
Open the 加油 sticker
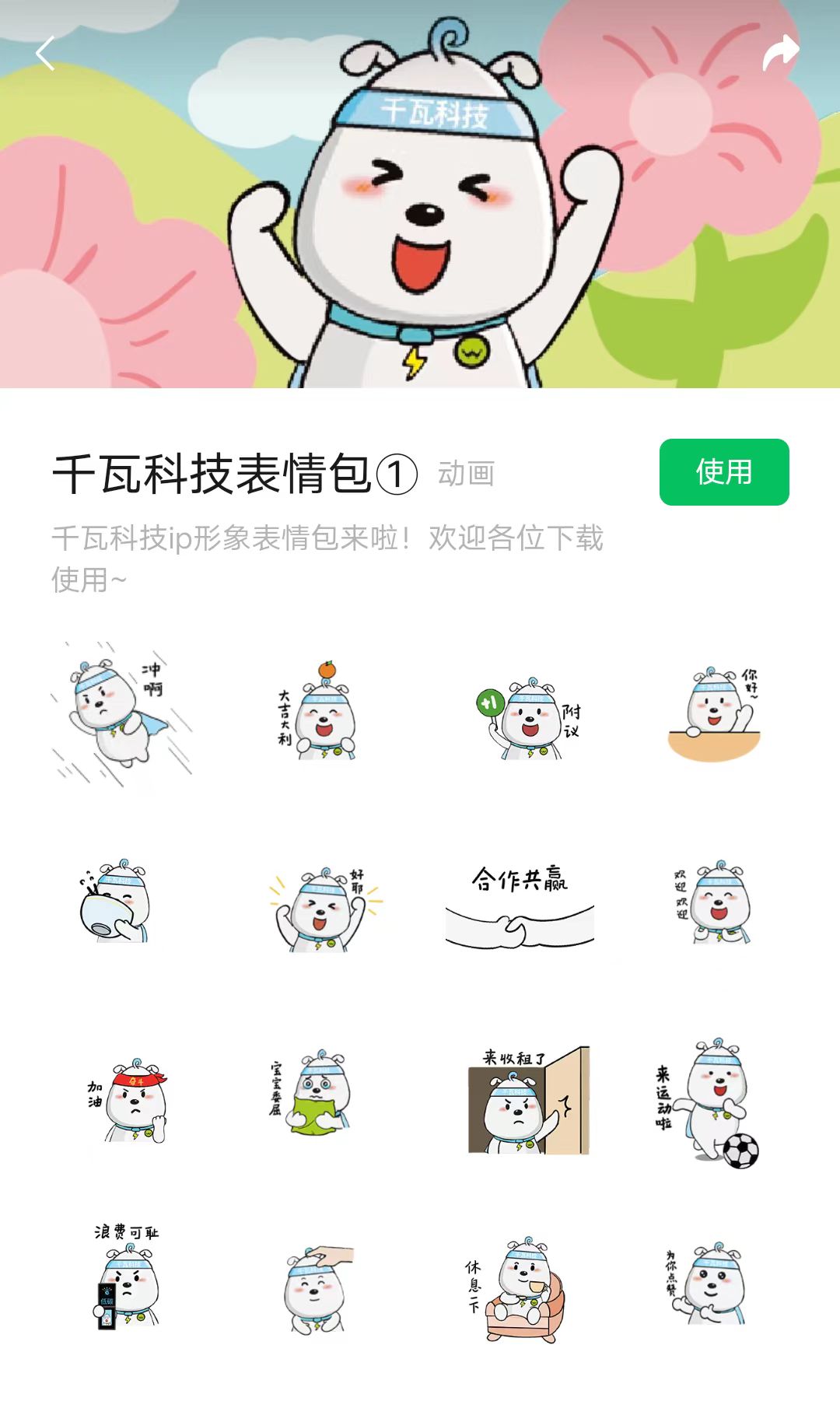(x=128, y=1101)
